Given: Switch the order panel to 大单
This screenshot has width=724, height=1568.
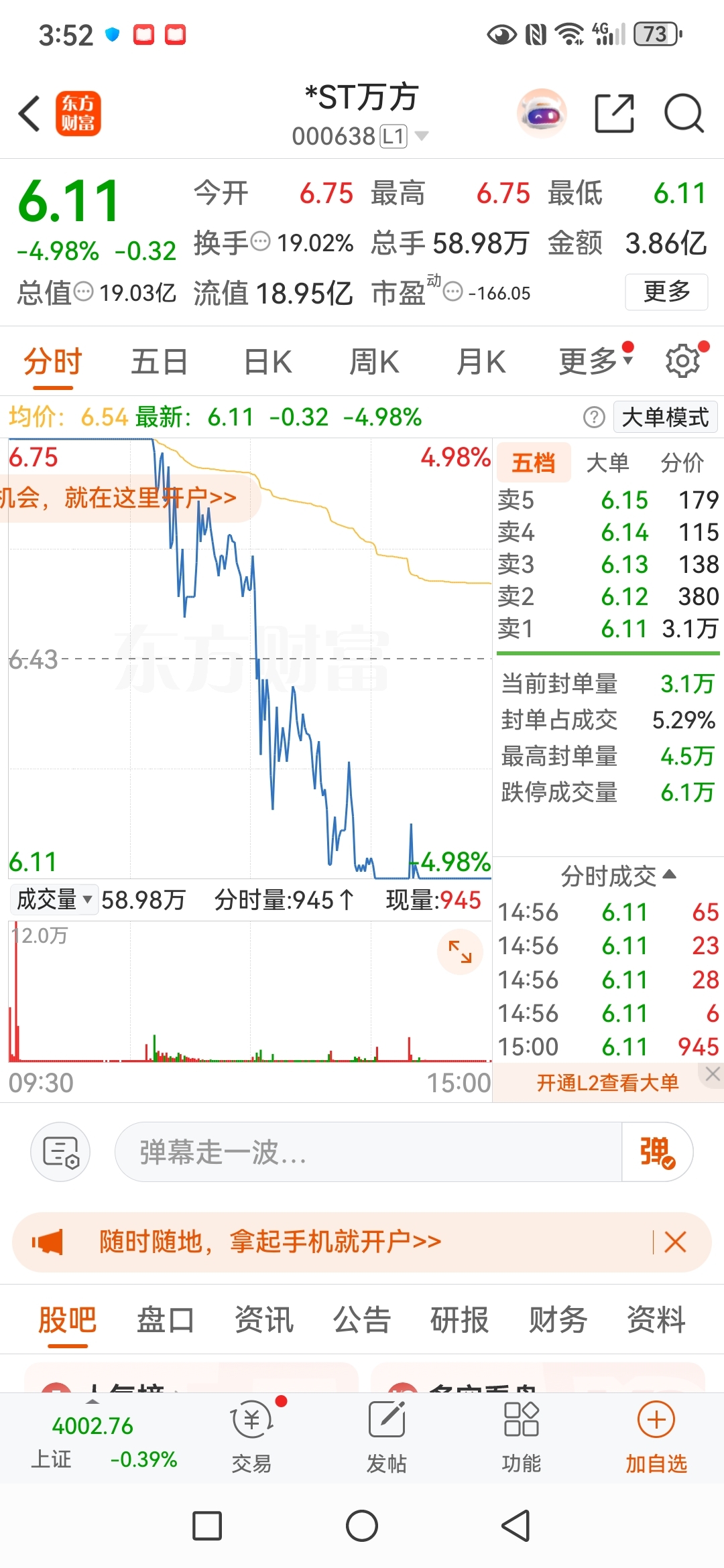Looking at the screenshot, I should pyautogui.click(x=607, y=462).
